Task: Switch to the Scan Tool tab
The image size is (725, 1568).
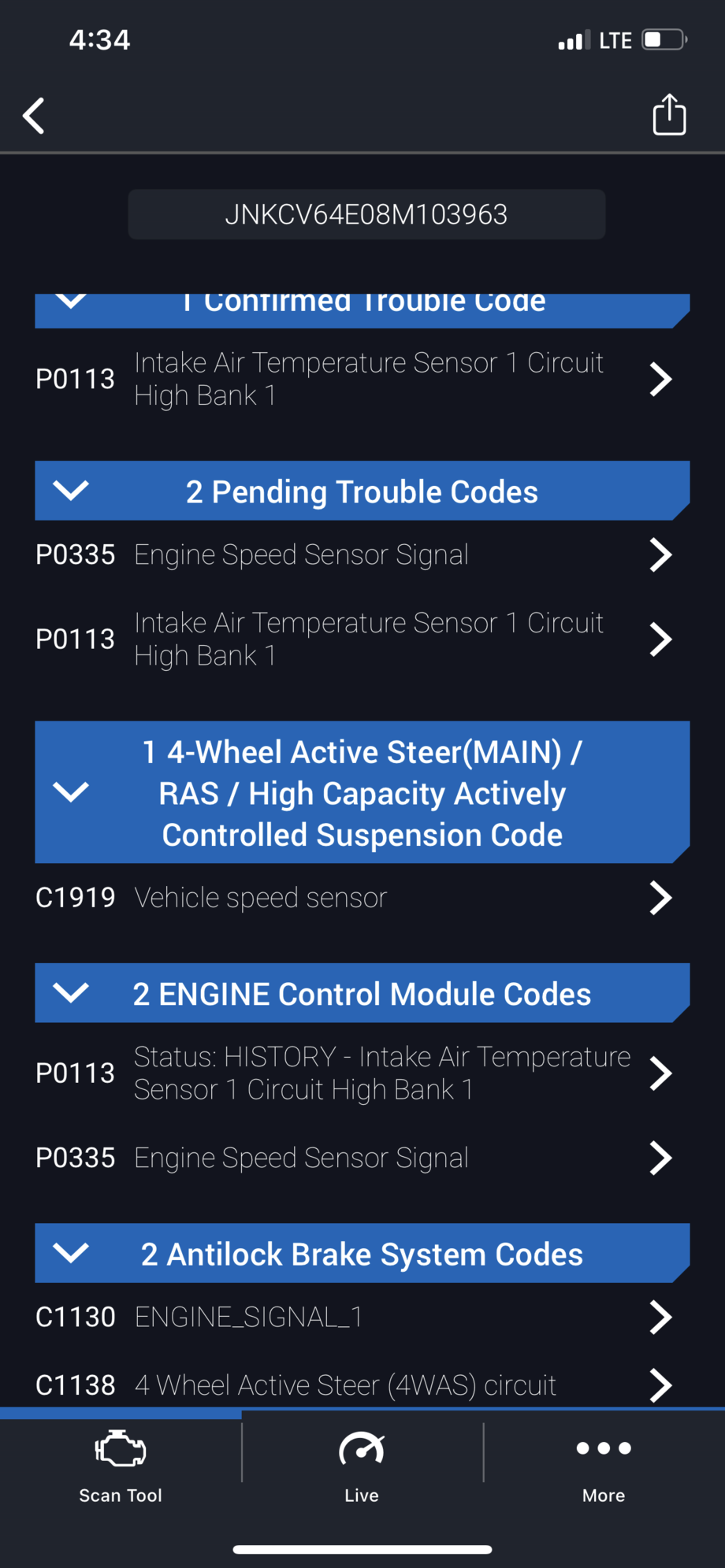Action: click(121, 1466)
